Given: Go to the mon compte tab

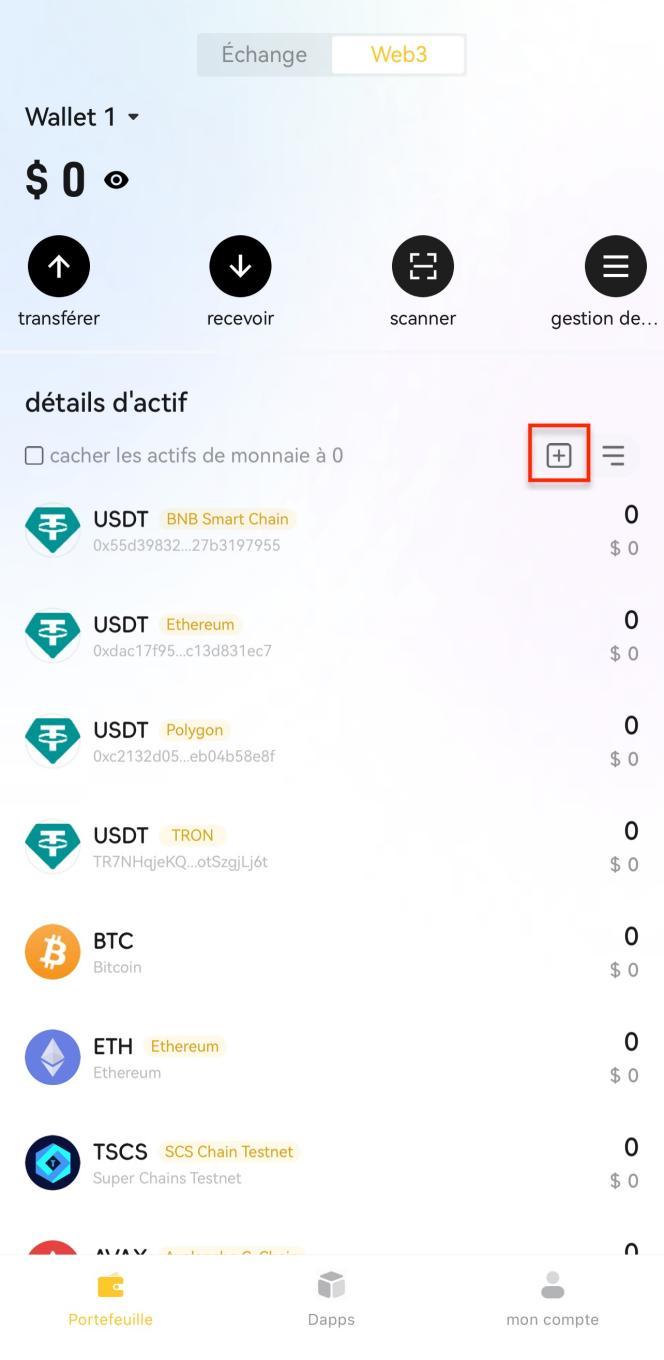Looking at the screenshot, I should point(553,1300).
